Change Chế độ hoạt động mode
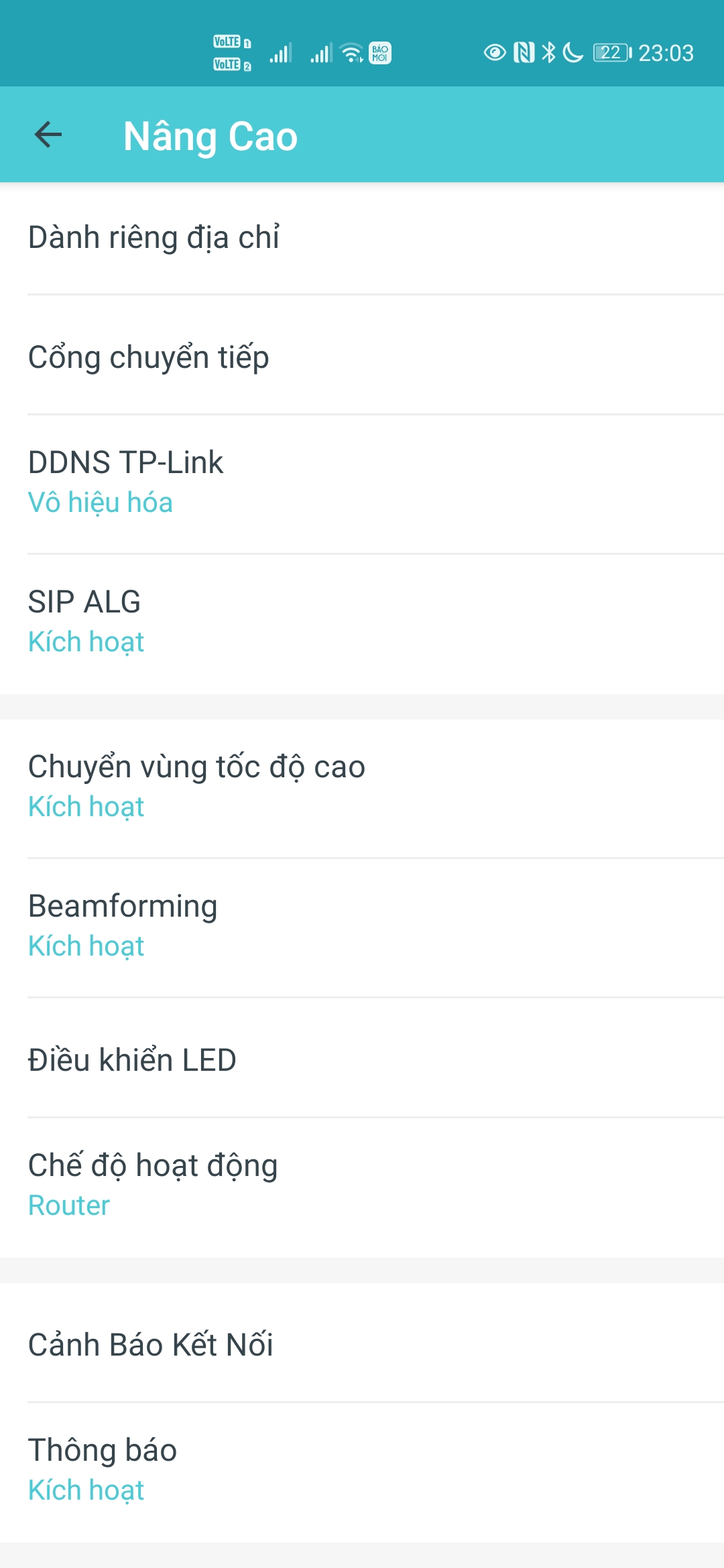Image resolution: width=724 pixels, height=1568 pixels. [362, 1187]
